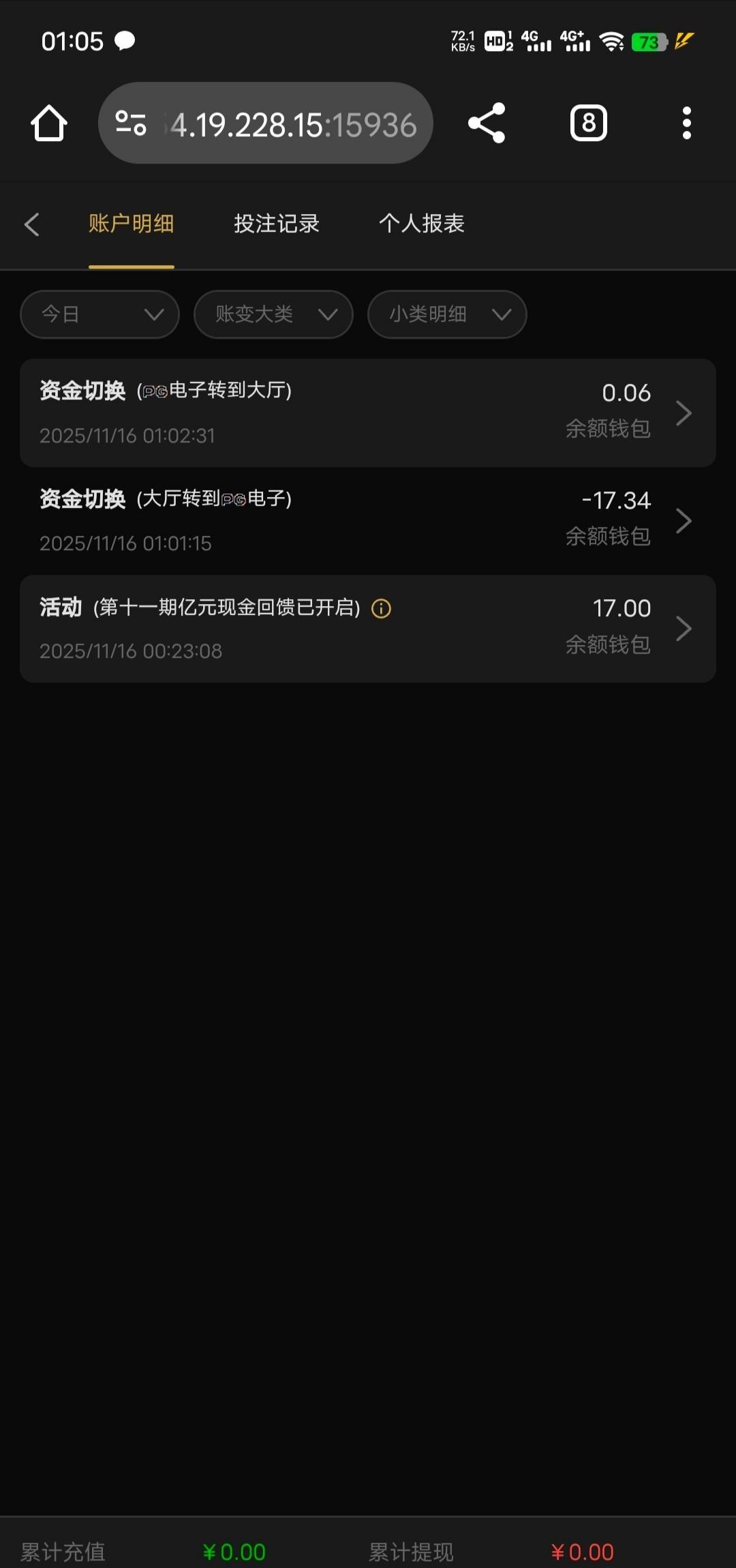Open the 17.00 活动 cash reward record
The width and height of the screenshot is (736, 1568).
pyautogui.click(x=368, y=629)
